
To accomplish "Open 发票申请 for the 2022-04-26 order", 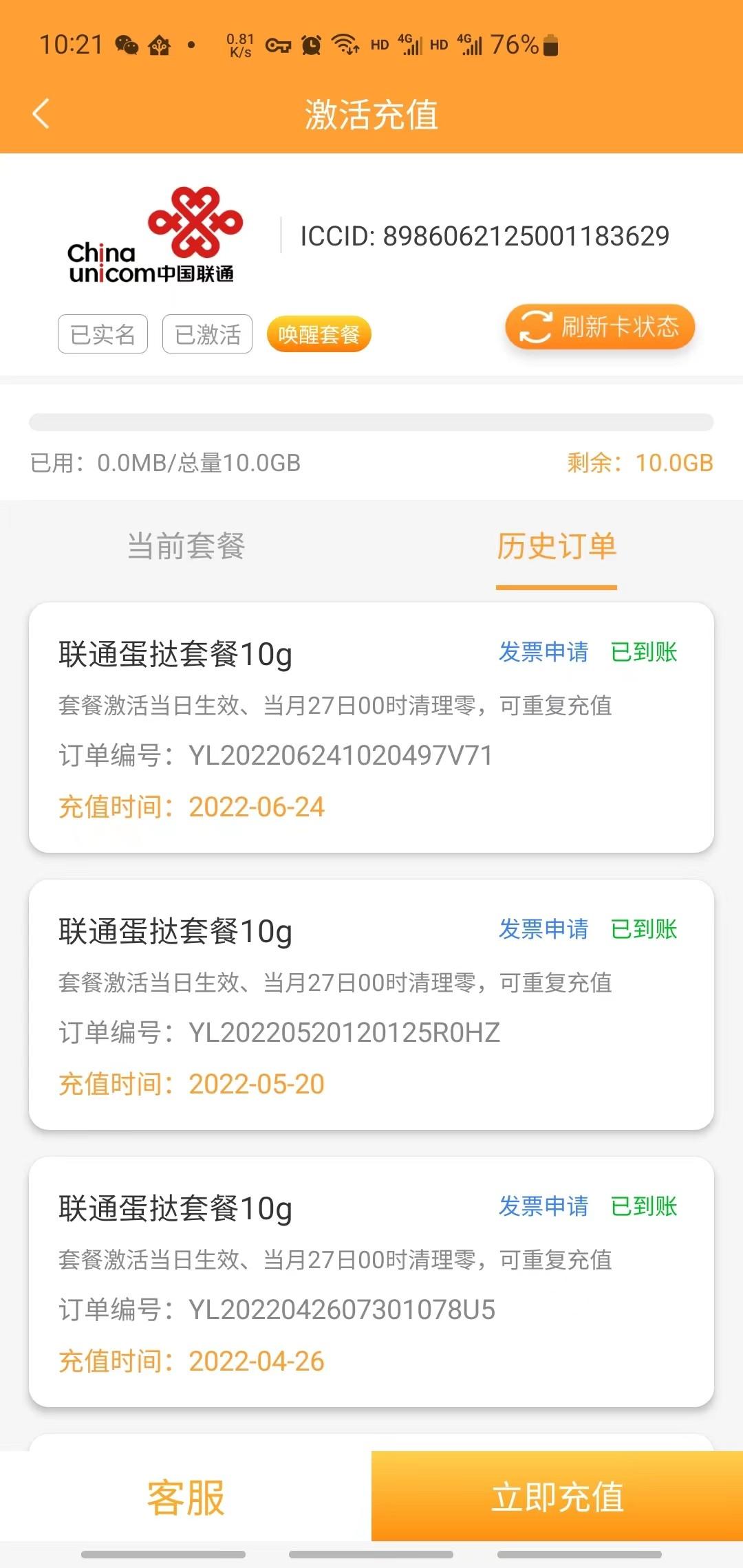I will pos(543,1206).
